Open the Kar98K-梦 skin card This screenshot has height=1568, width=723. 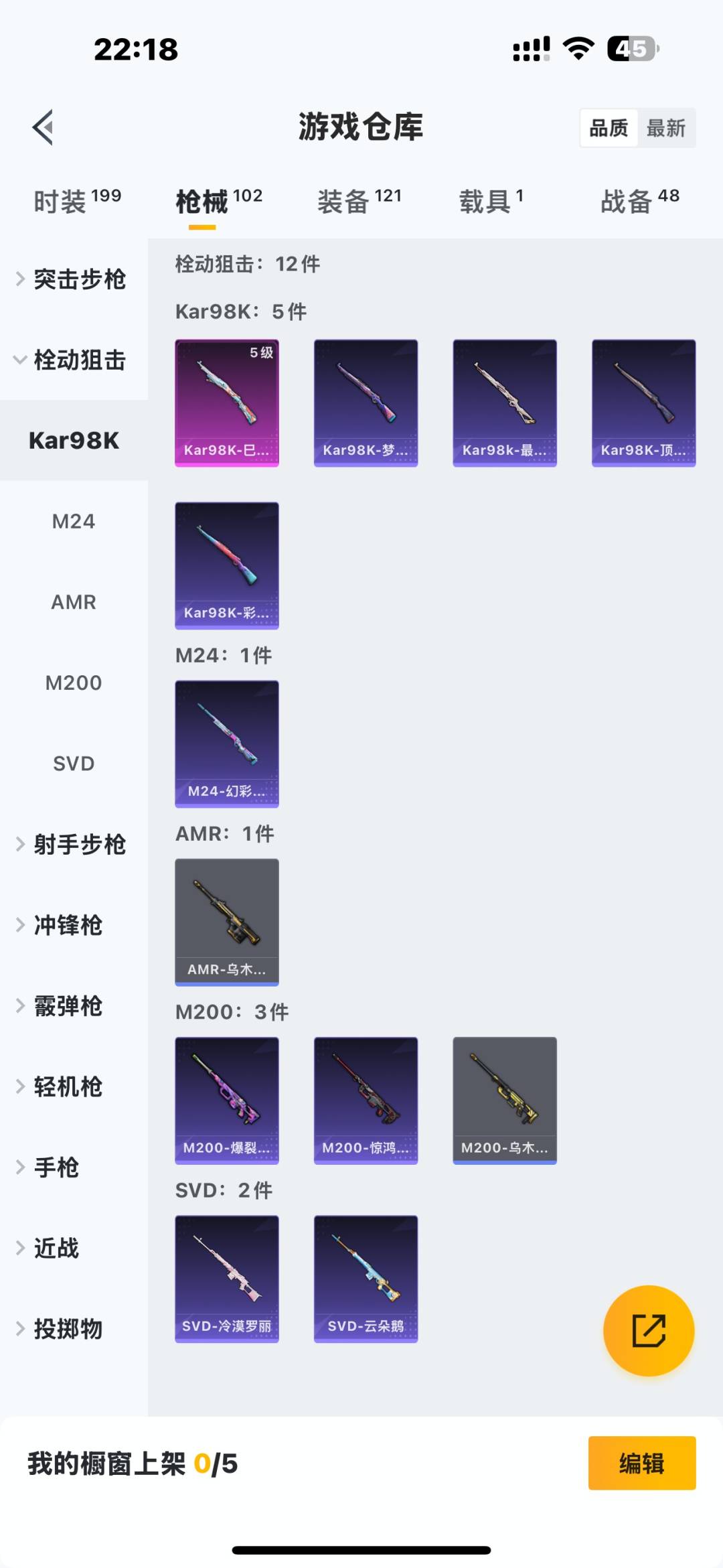pyautogui.click(x=366, y=403)
